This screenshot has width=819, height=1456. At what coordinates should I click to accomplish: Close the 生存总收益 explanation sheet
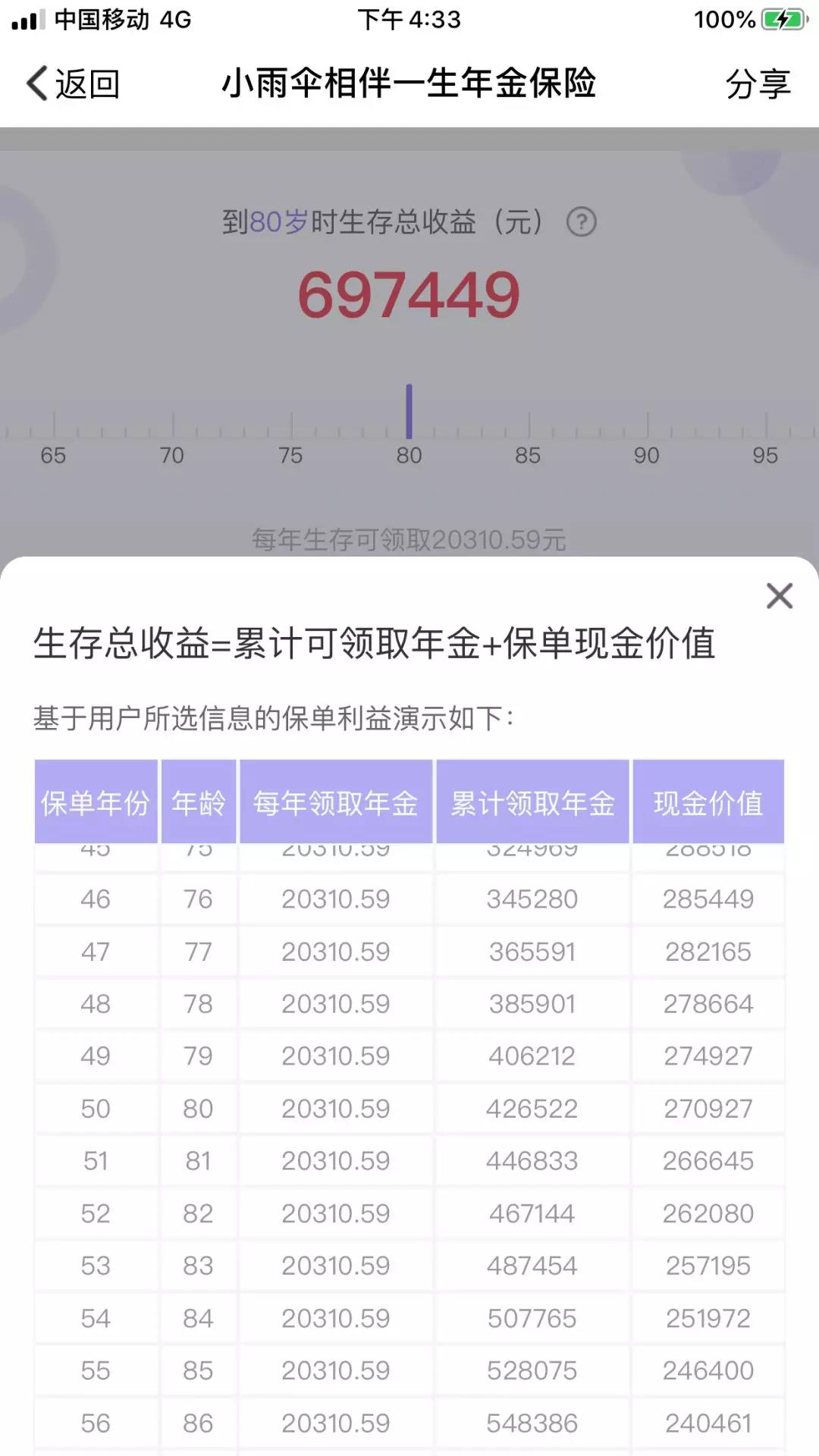point(779,596)
